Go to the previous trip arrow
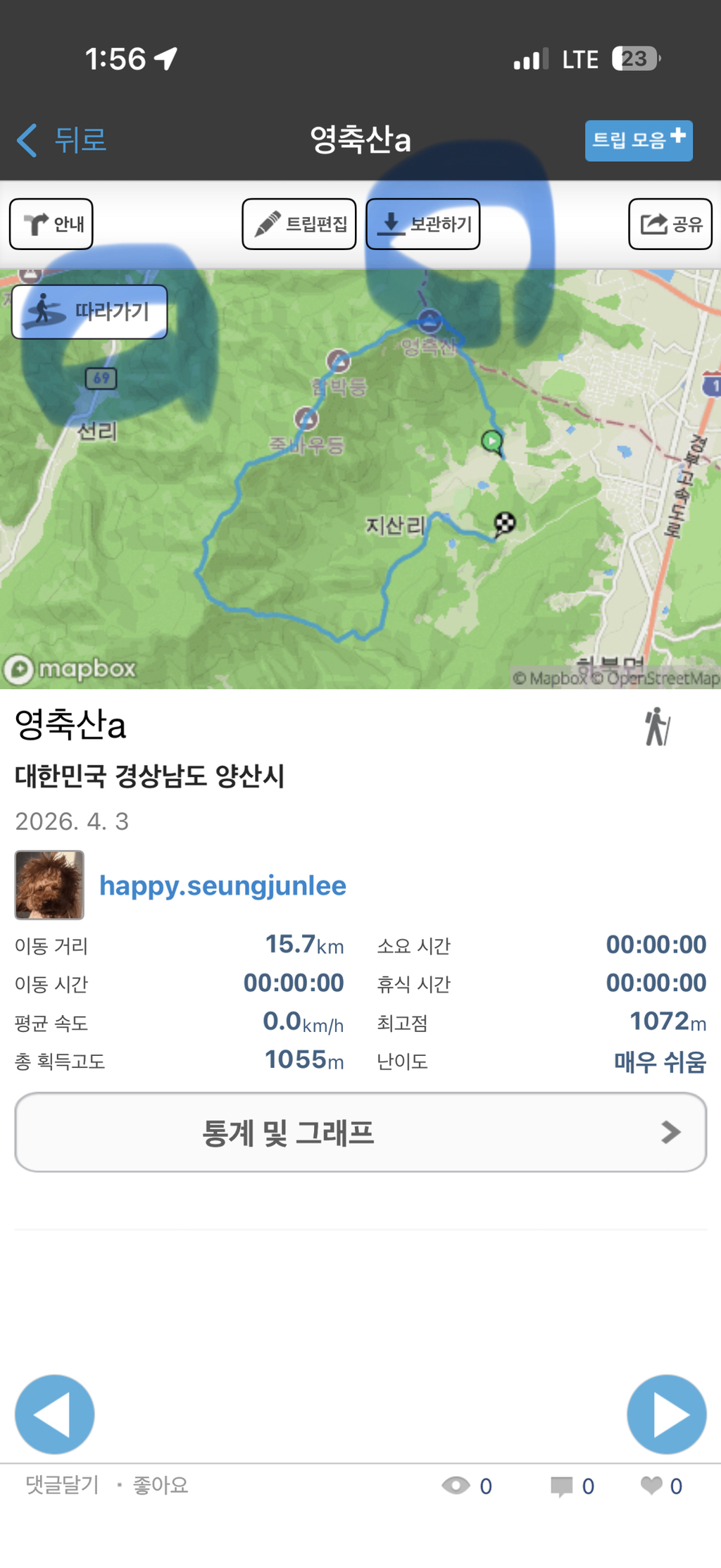Screen dimensions: 721x1568 (54, 1414)
